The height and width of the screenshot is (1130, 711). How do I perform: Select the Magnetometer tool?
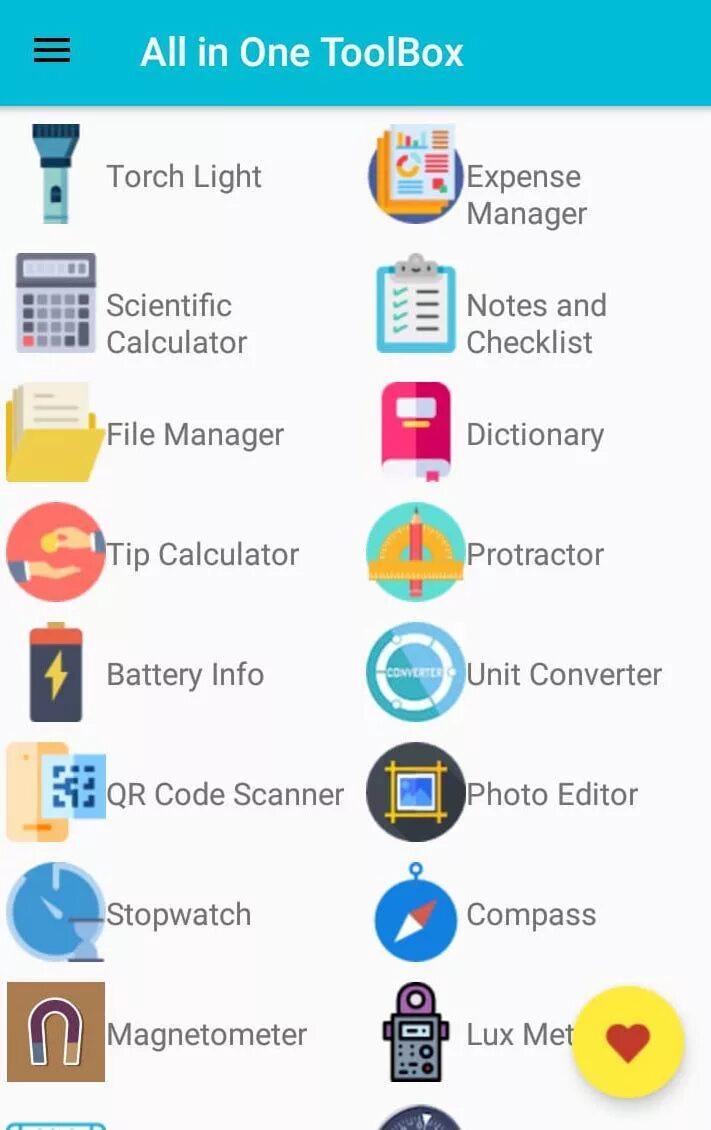coord(206,1034)
